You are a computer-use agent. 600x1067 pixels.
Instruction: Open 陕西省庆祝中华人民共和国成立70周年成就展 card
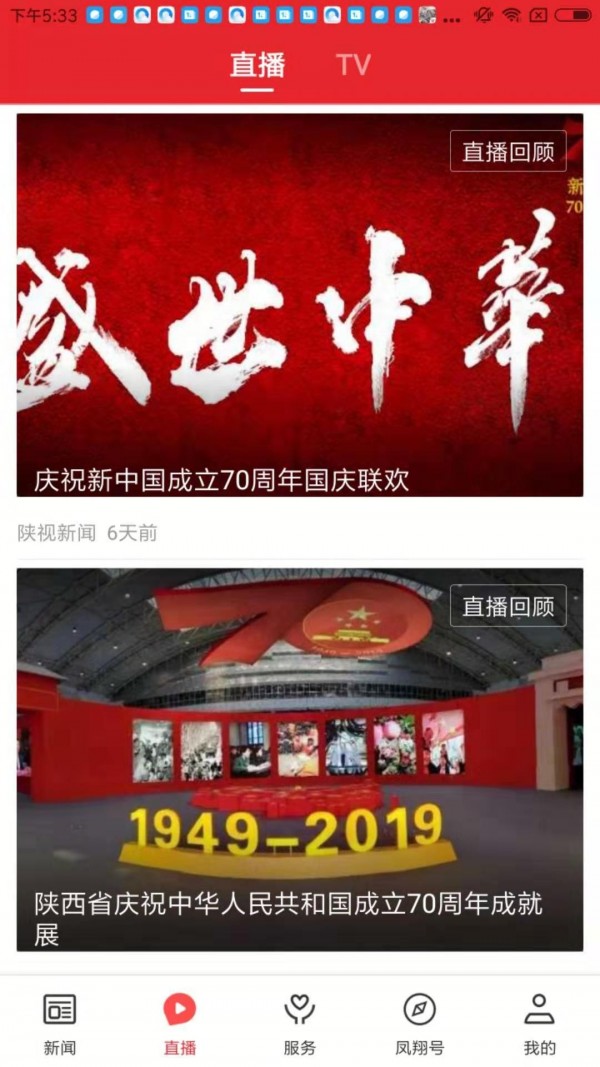[299, 760]
